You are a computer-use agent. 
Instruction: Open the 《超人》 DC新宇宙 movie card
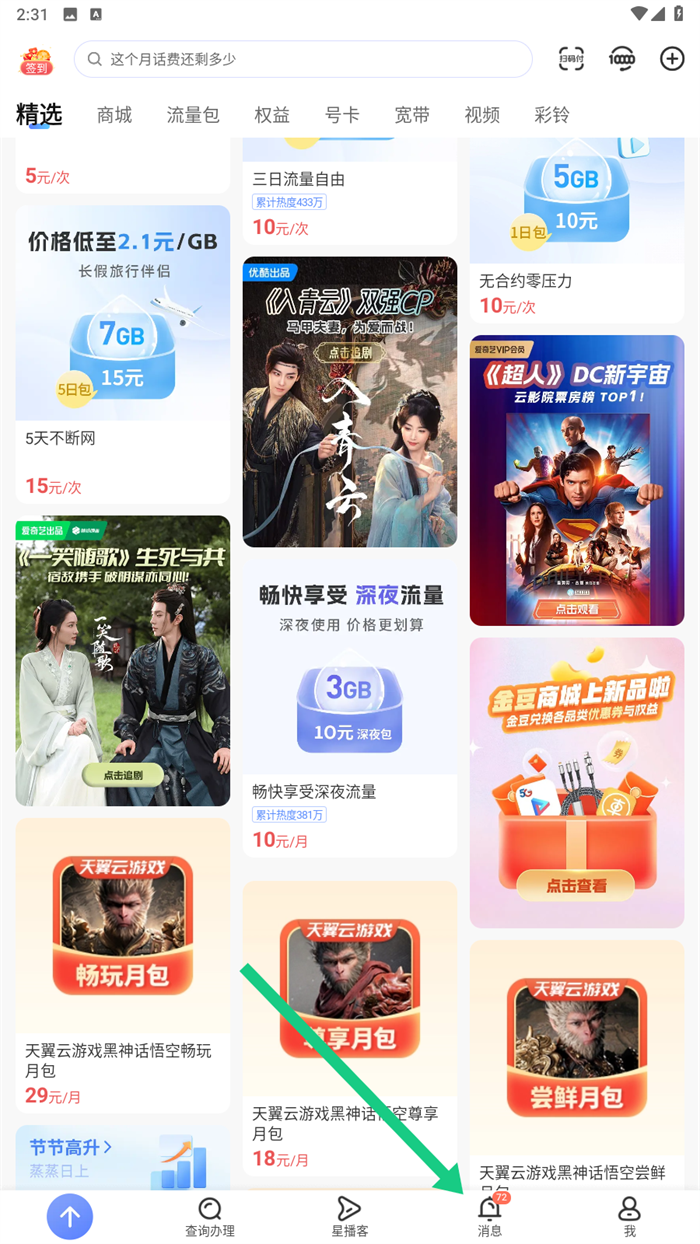click(577, 480)
